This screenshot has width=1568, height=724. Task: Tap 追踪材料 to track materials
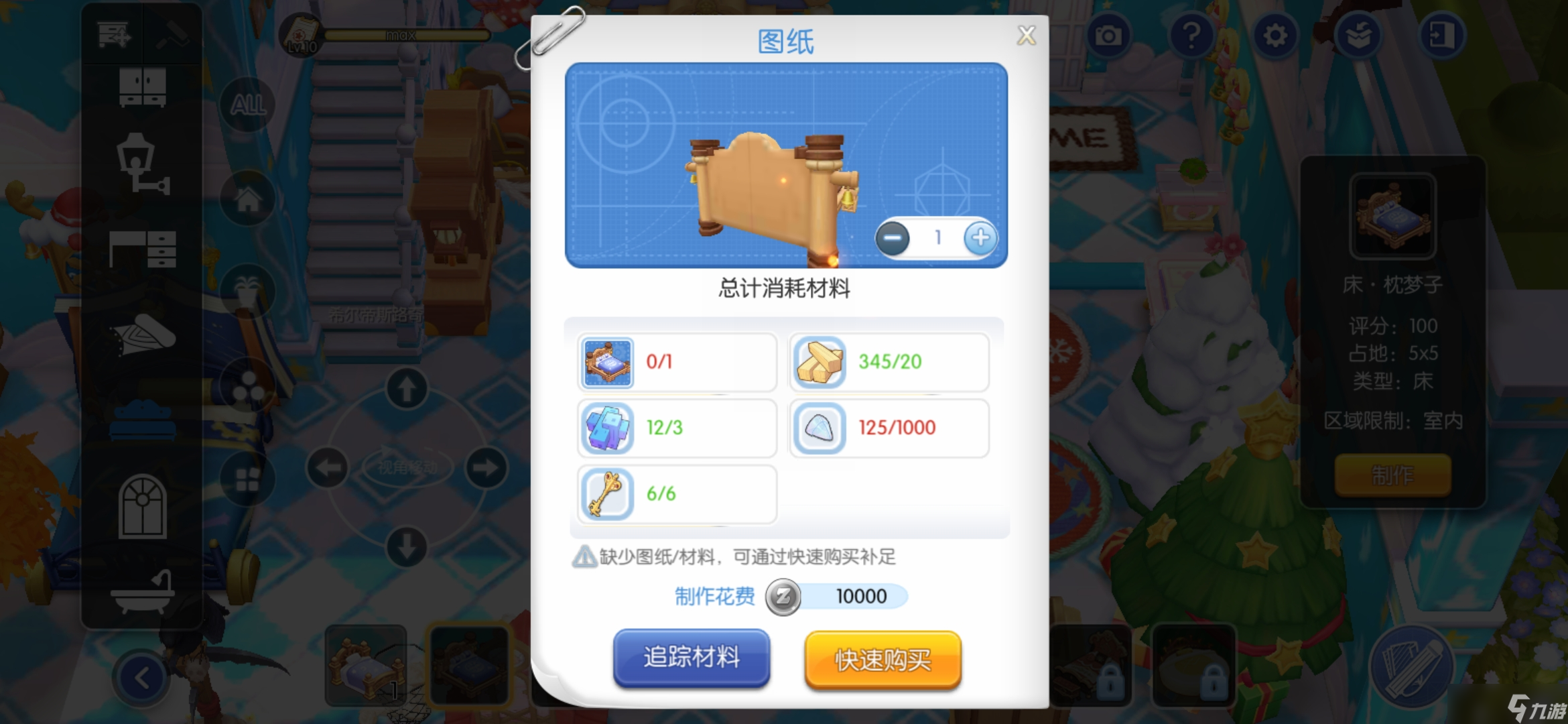coord(692,658)
